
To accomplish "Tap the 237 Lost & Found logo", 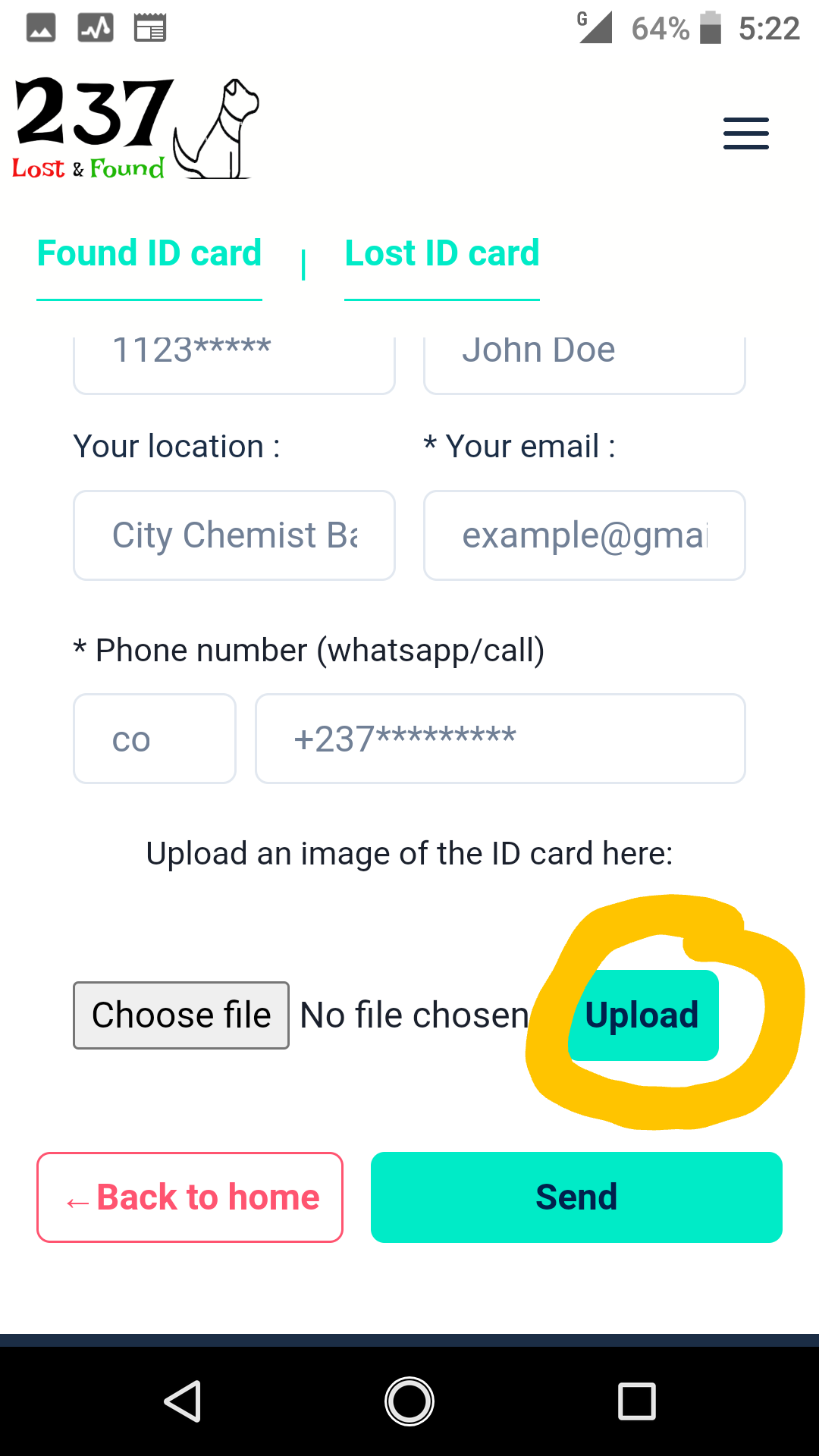I will (136, 127).
